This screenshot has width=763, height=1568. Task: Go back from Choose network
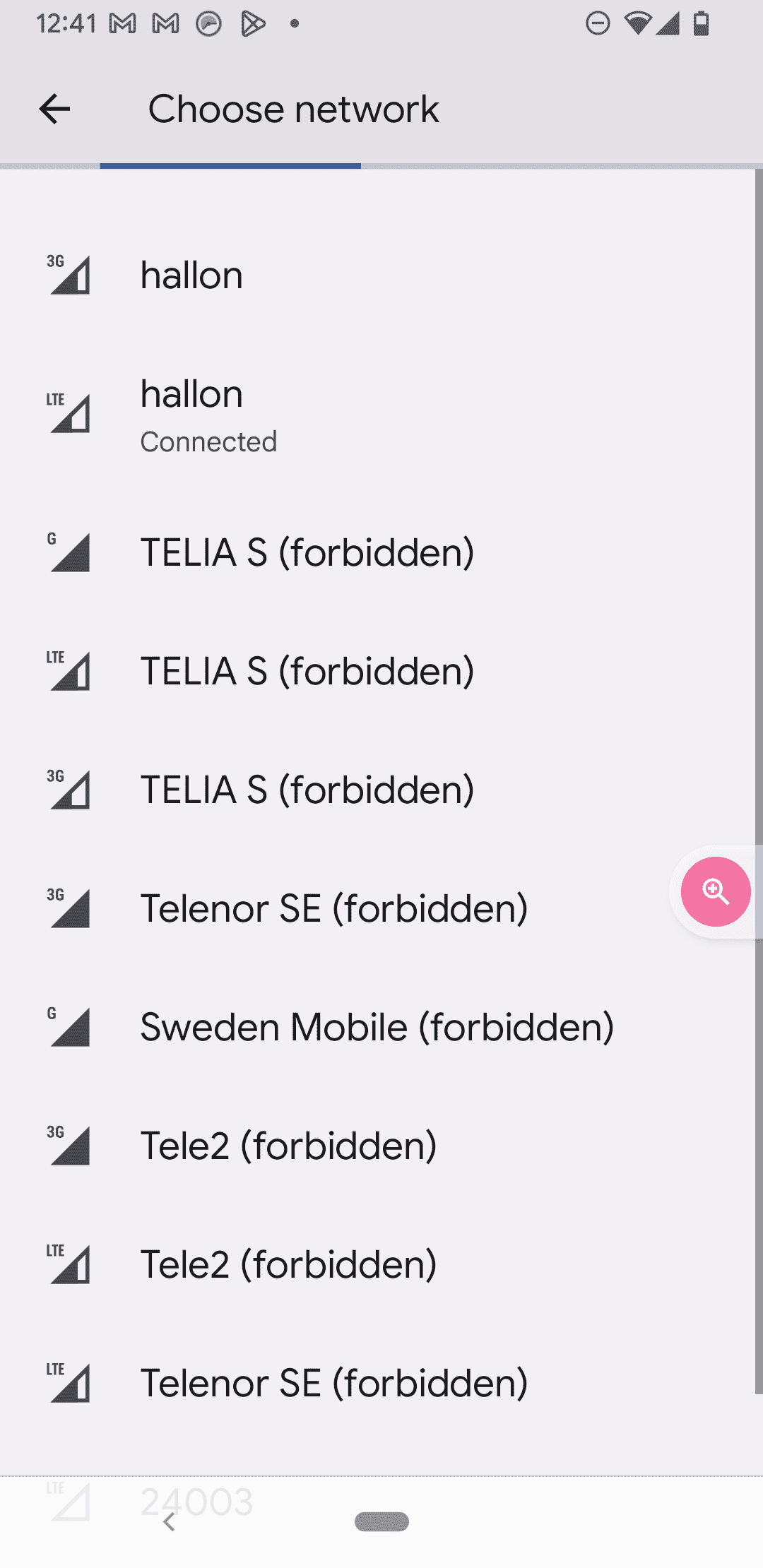(54, 109)
